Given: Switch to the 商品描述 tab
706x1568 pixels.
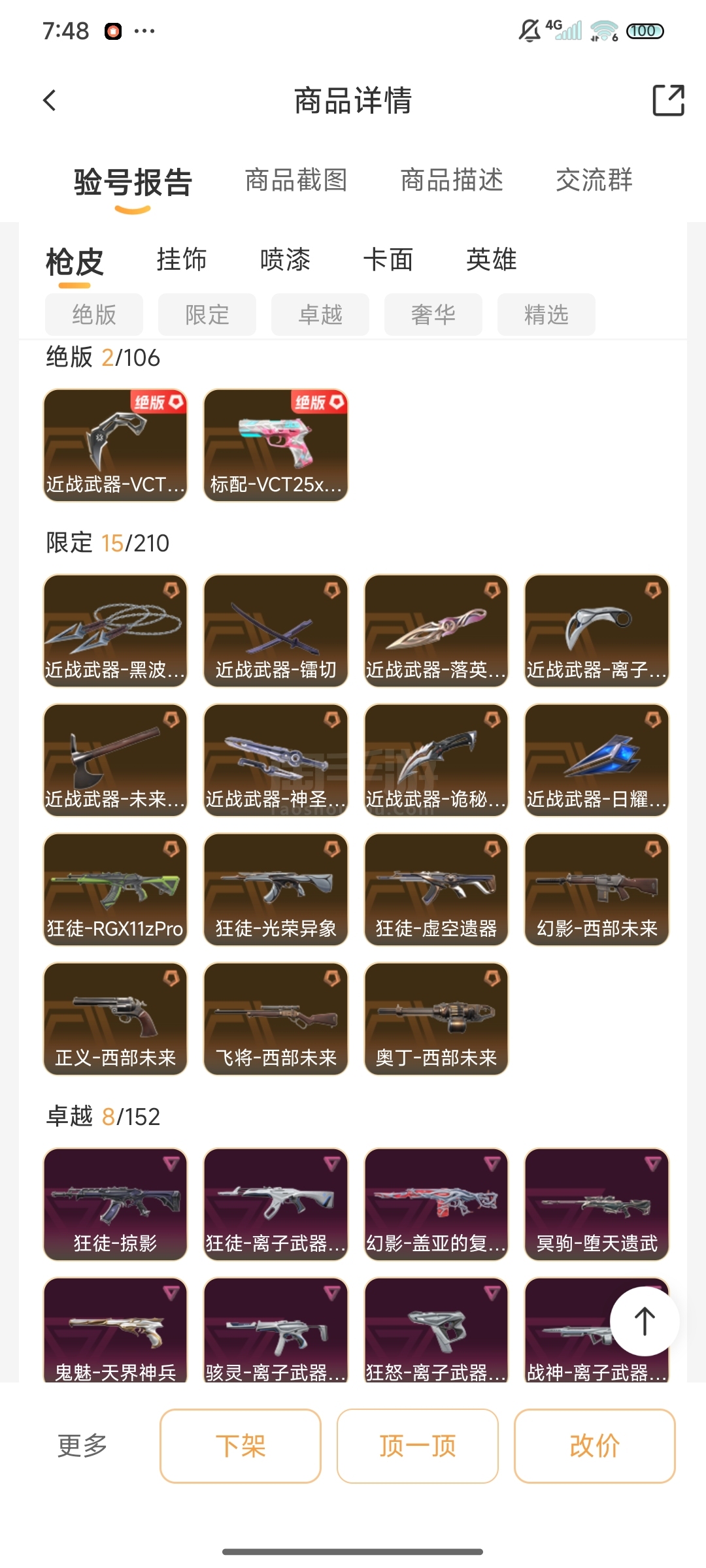Looking at the screenshot, I should (x=452, y=180).
